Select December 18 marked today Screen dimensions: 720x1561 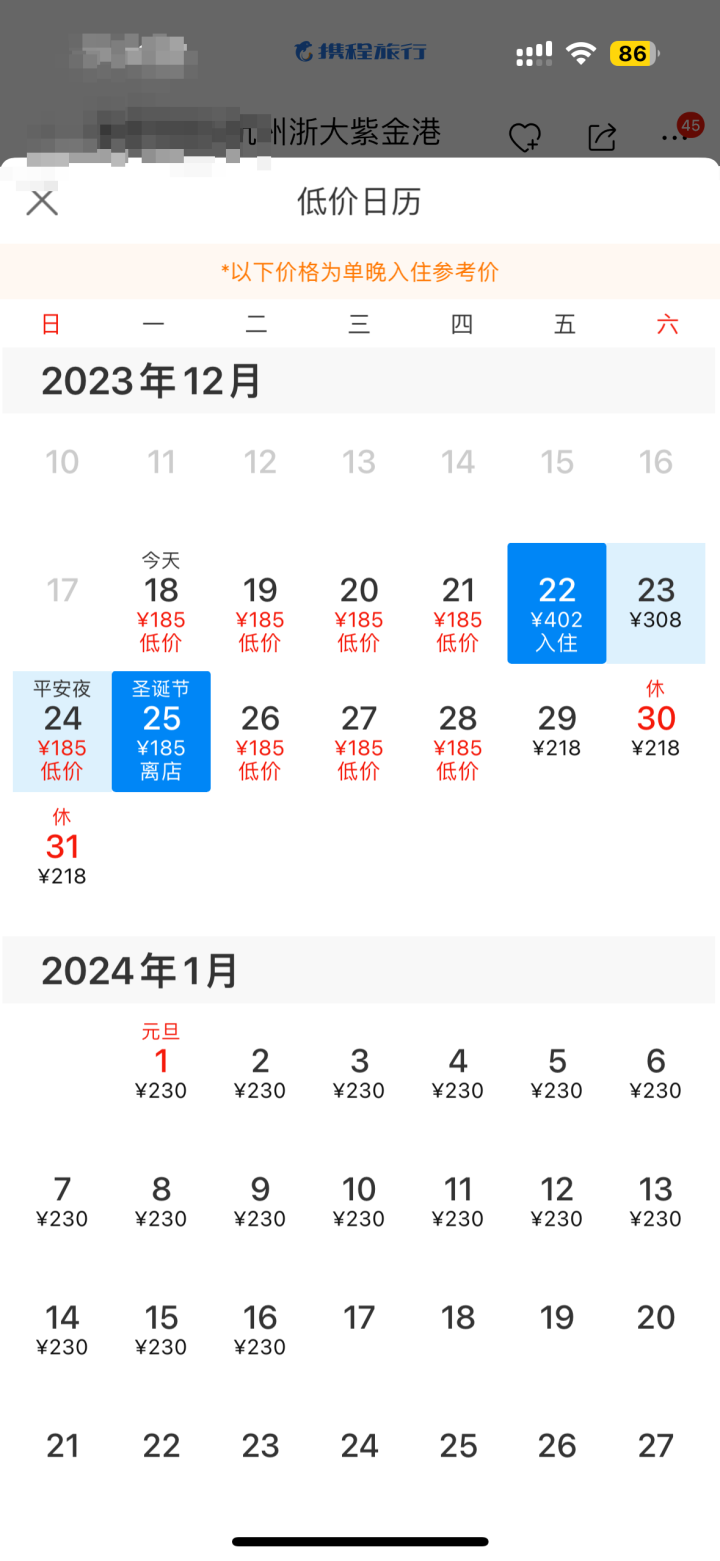click(161, 603)
